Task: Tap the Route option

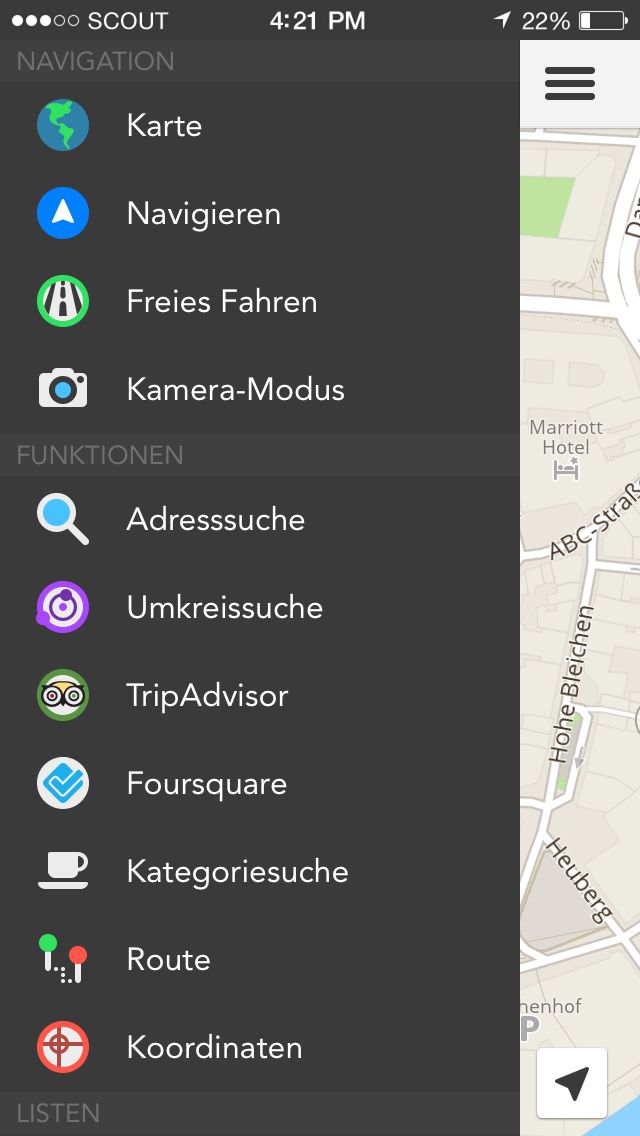Action: pos(259,959)
